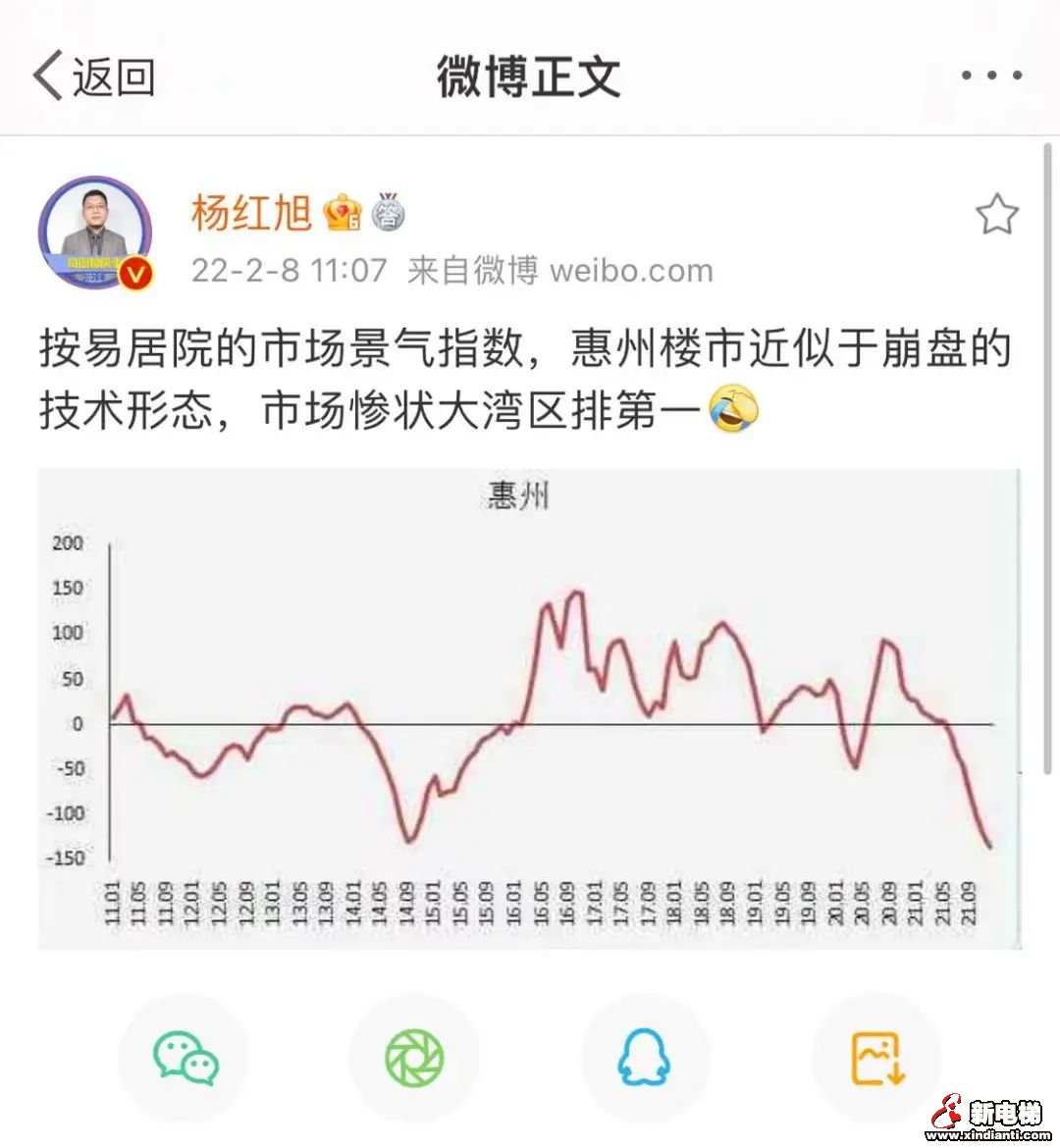Tap the 返回 back label
The width and height of the screenshot is (1060, 1148).
point(115,77)
